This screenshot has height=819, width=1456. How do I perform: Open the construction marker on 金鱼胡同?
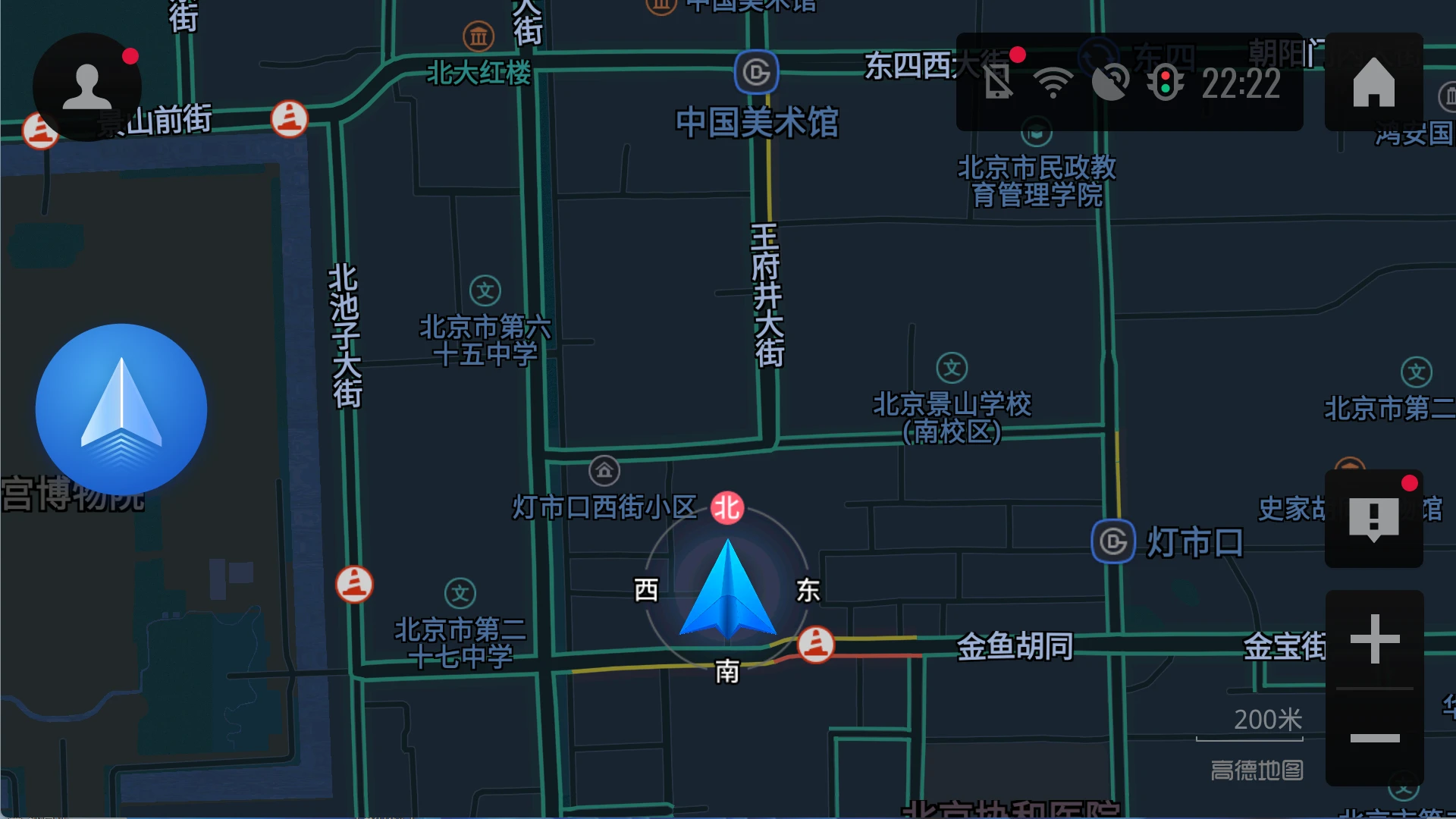click(816, 645)
